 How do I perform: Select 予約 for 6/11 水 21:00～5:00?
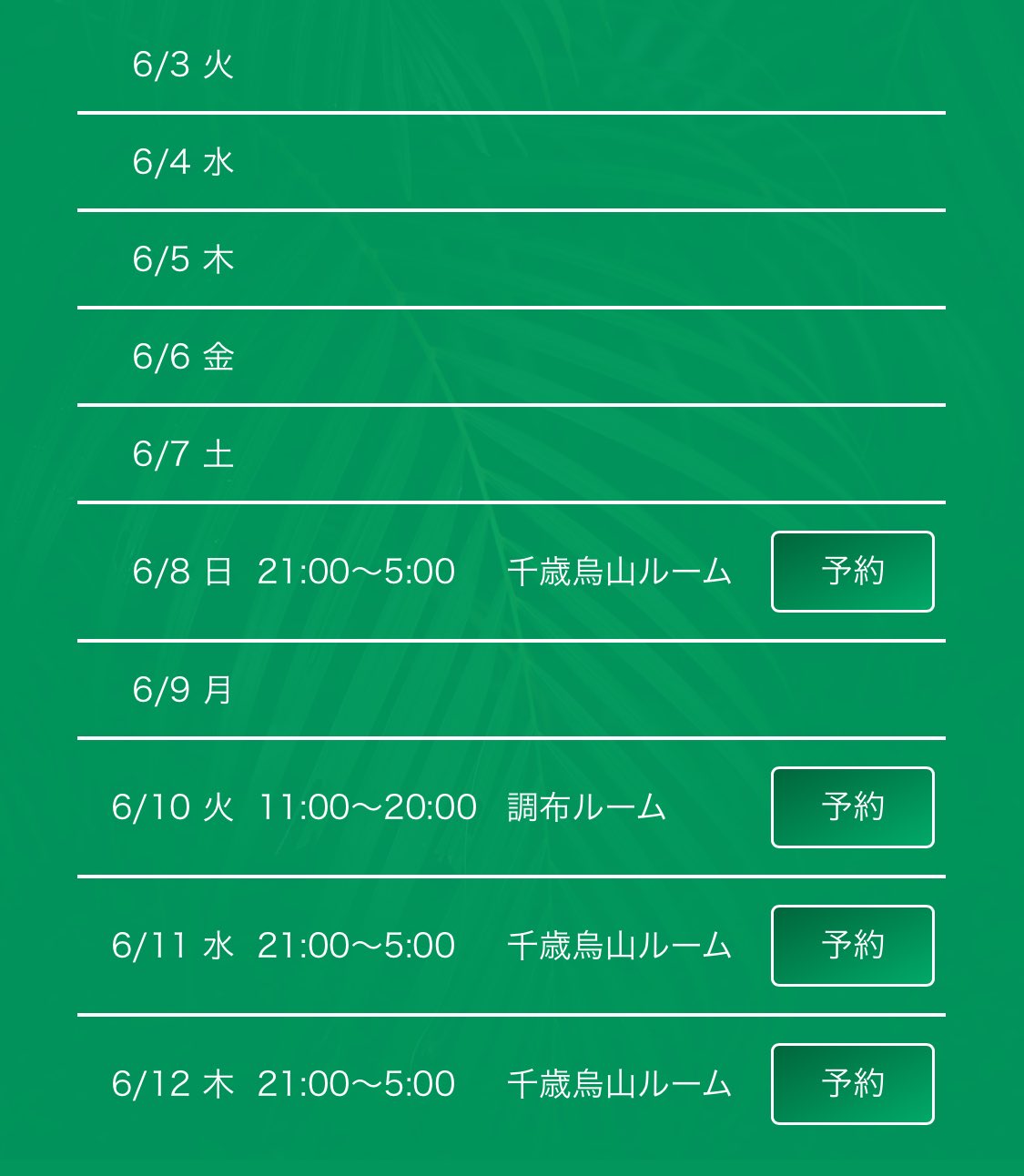pyautogui.click(x=852, y=946)
